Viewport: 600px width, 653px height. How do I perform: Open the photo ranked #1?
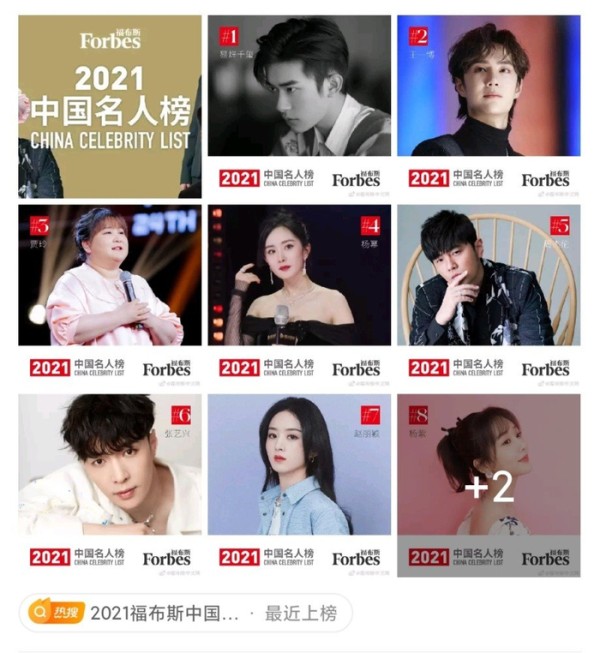click(x=299, y=106)
